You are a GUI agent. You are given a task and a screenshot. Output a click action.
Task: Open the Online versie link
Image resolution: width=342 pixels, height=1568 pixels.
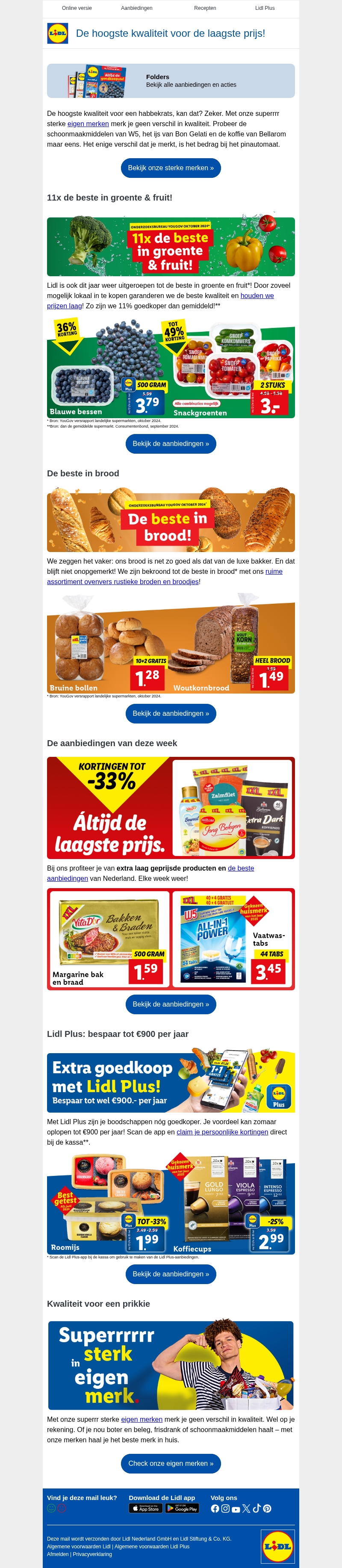[x=77, y=8]
